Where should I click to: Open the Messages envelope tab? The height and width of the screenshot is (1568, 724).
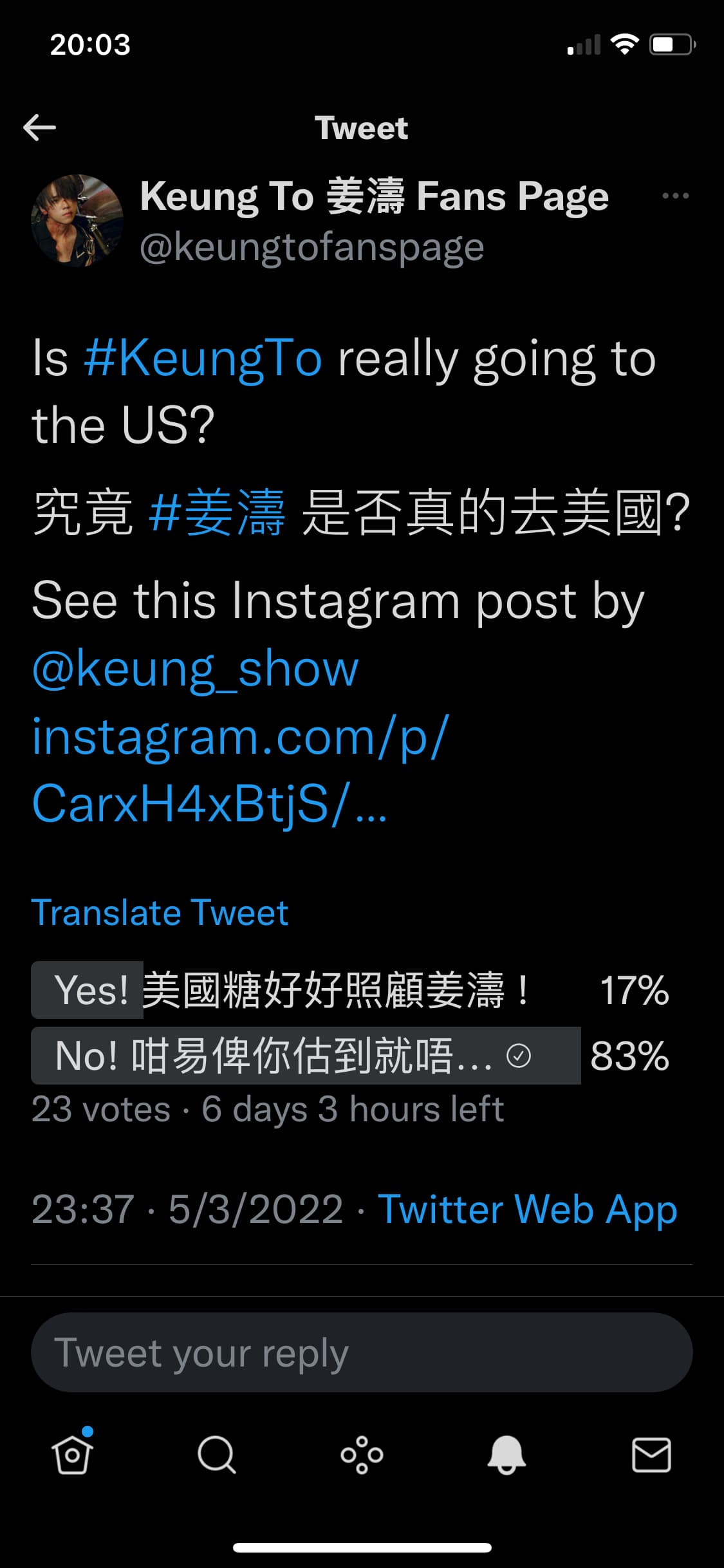[x=651, y=1455]
